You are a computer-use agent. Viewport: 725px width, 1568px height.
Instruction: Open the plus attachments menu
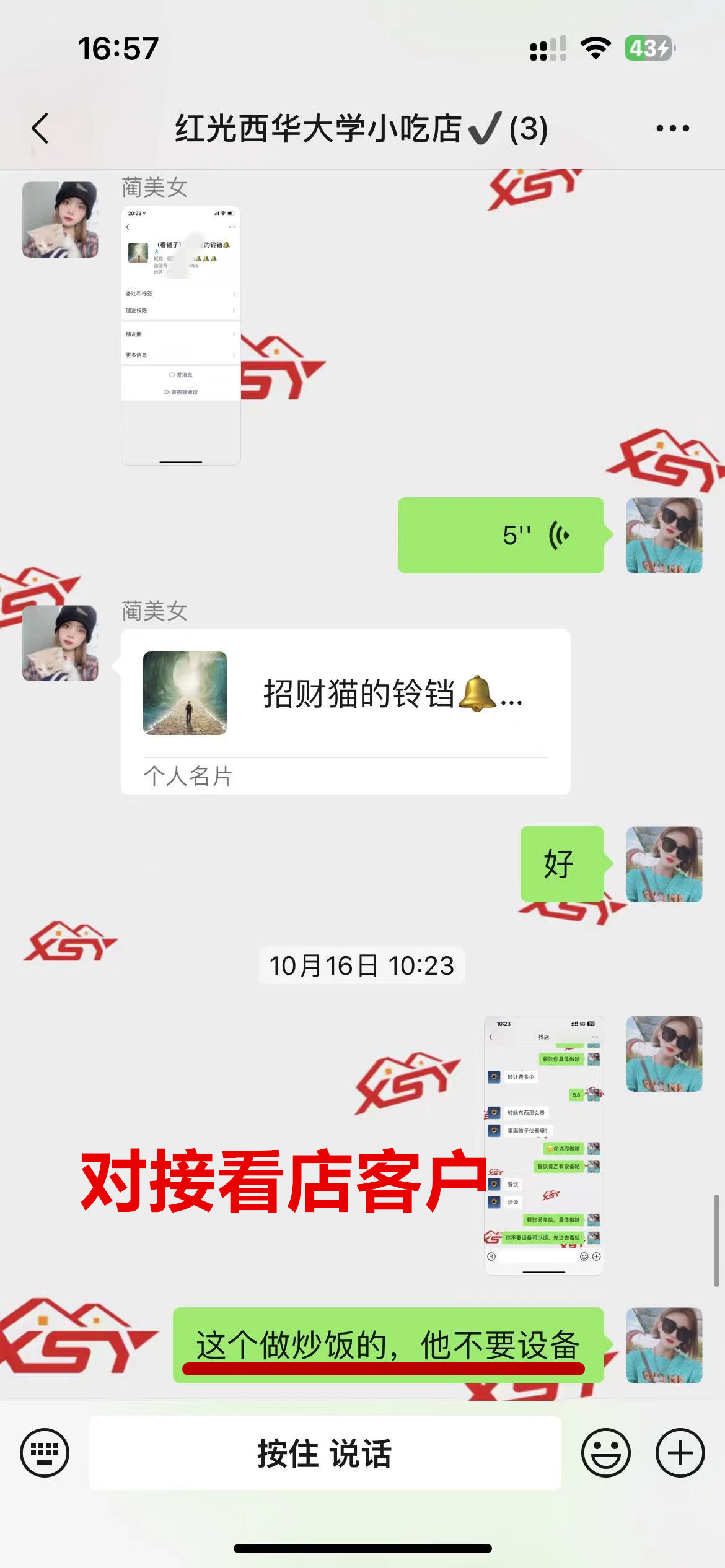click(x=680, y=1452)
